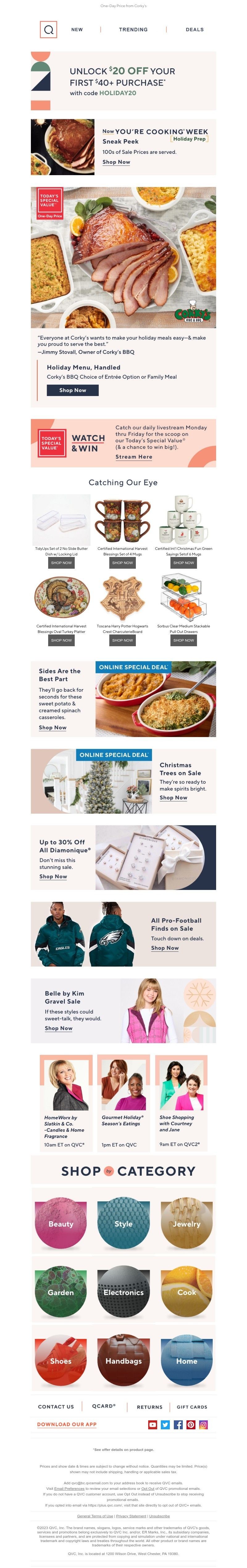This screenshot has width=247, height=1568.
Task: Open the Stream Here link
Action: coord(134,457)
